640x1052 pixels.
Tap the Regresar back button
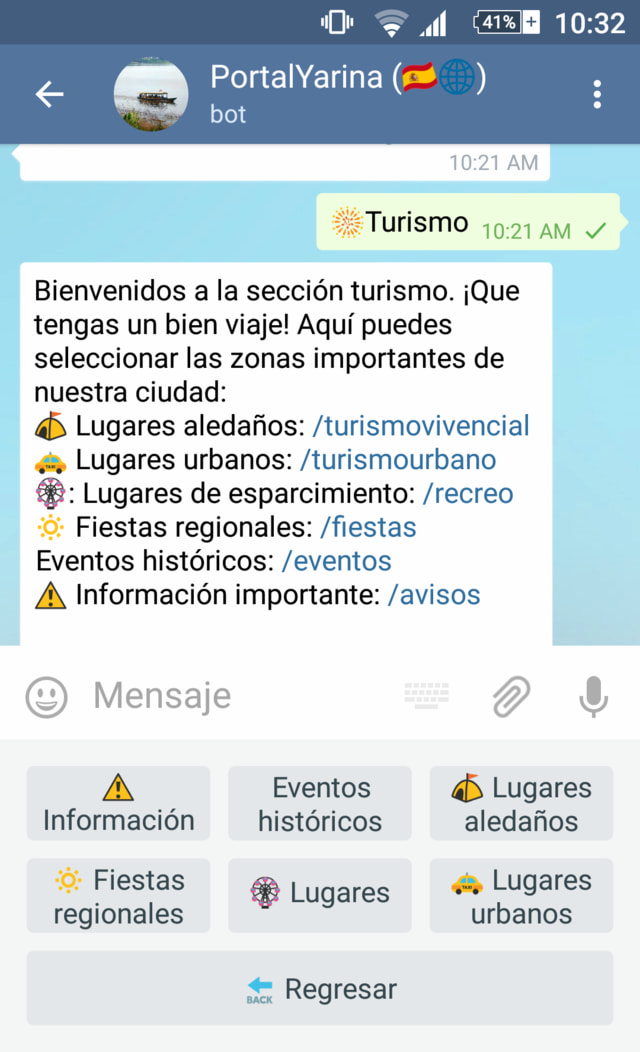(x=320, y=989)
